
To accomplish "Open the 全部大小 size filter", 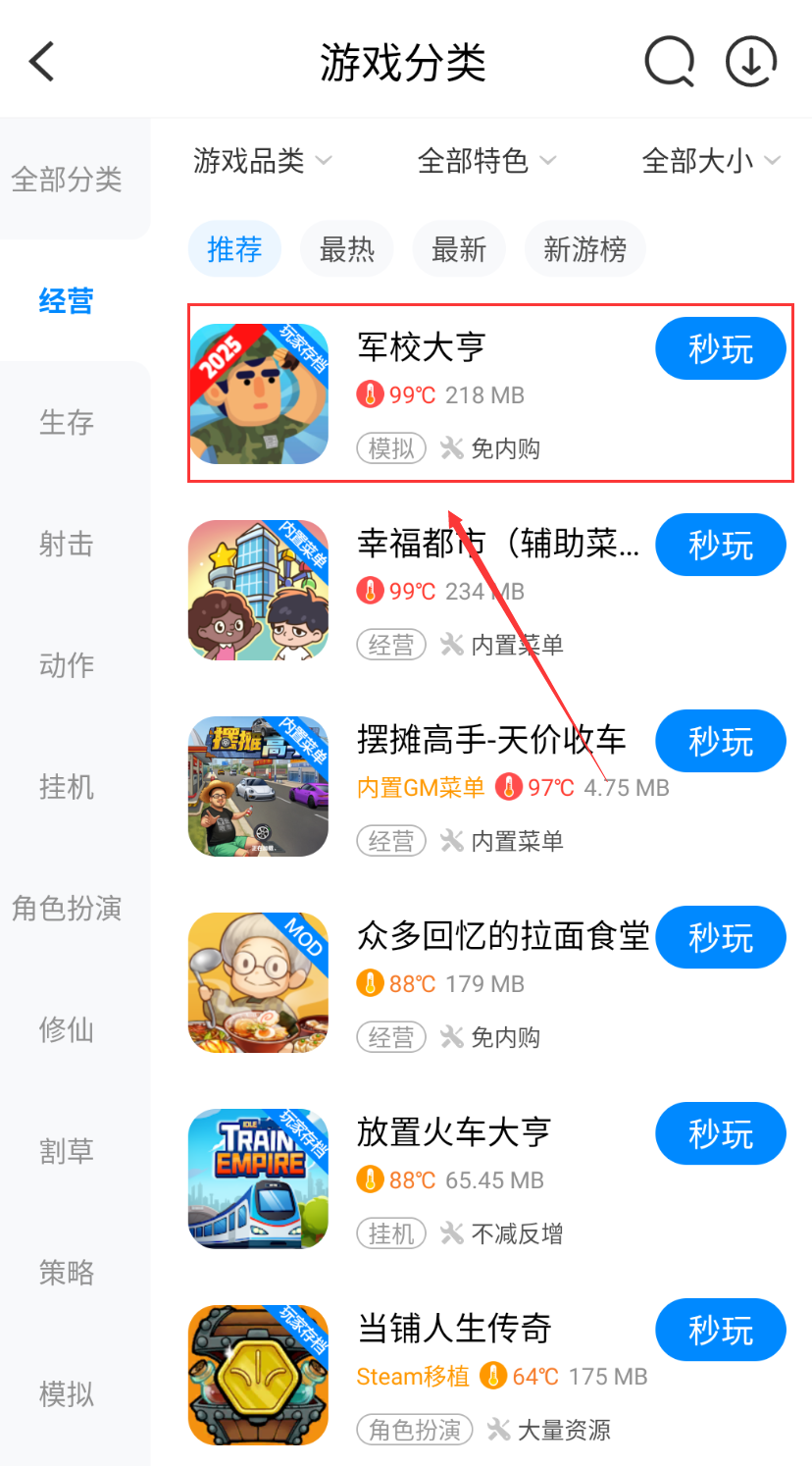I will pyautogui.click(x=710, y=161).
